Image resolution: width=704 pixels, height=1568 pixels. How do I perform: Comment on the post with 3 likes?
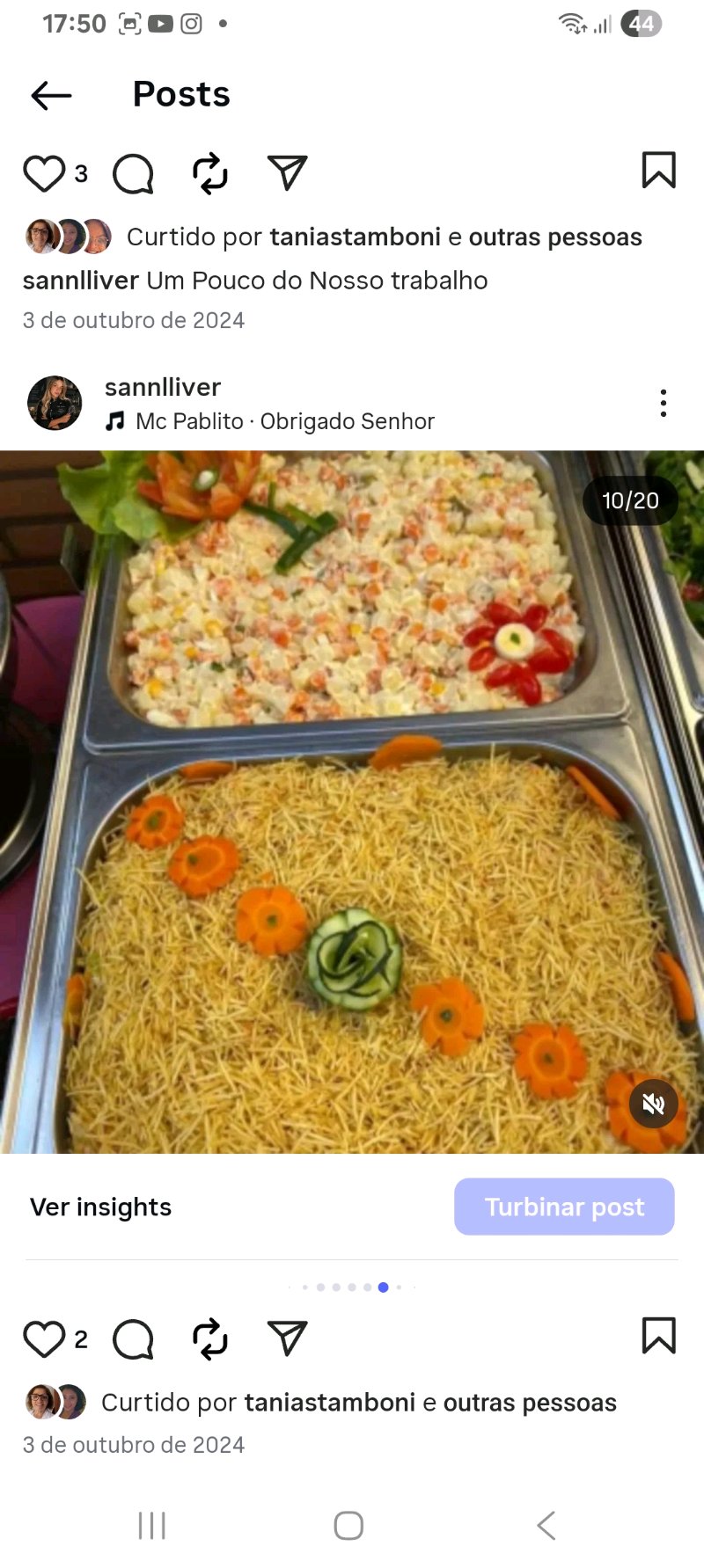pyautogui.click(x=134, y=173)
